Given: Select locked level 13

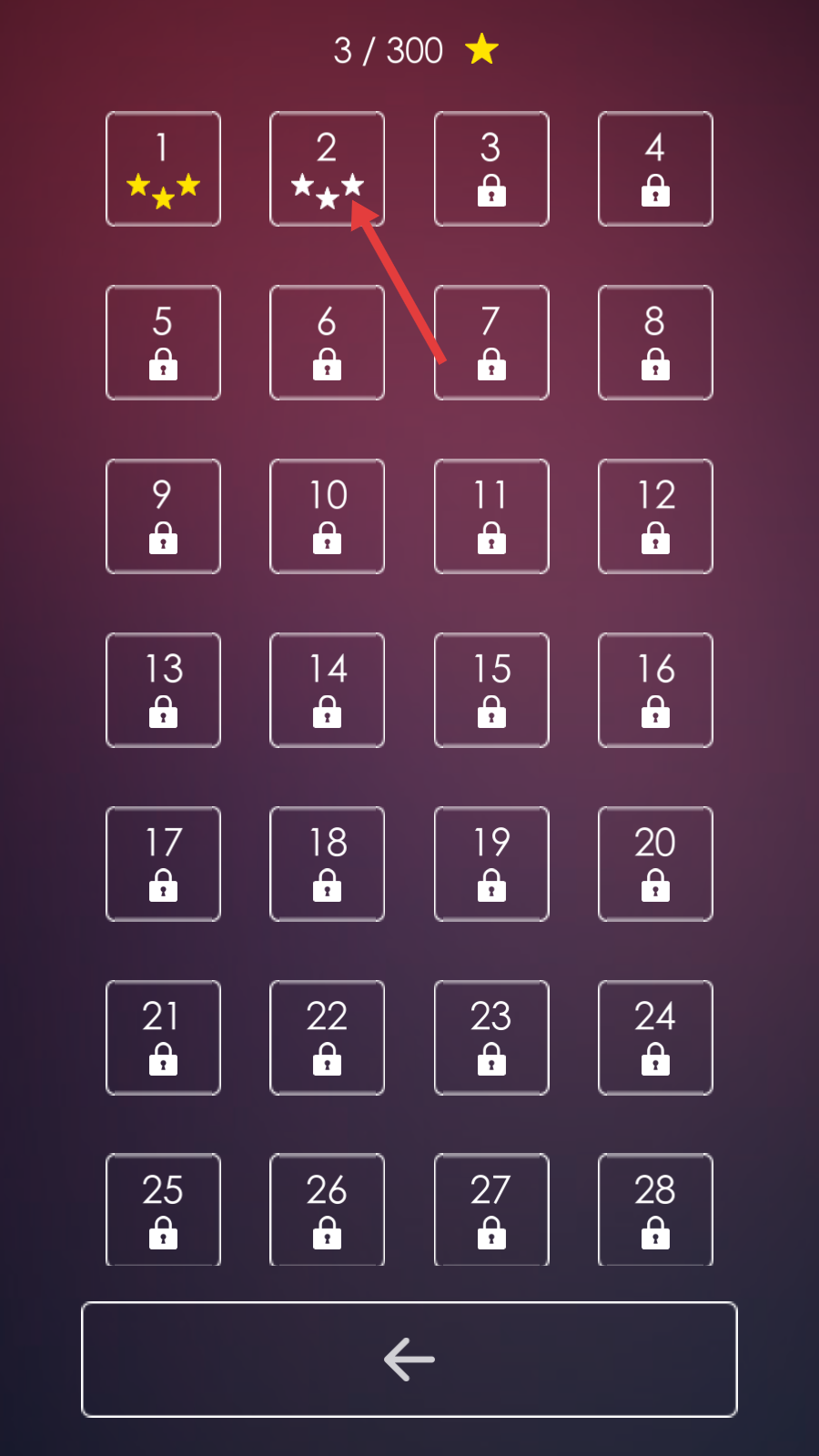Looking at the screenshot, I should click(x=163, y=691).
